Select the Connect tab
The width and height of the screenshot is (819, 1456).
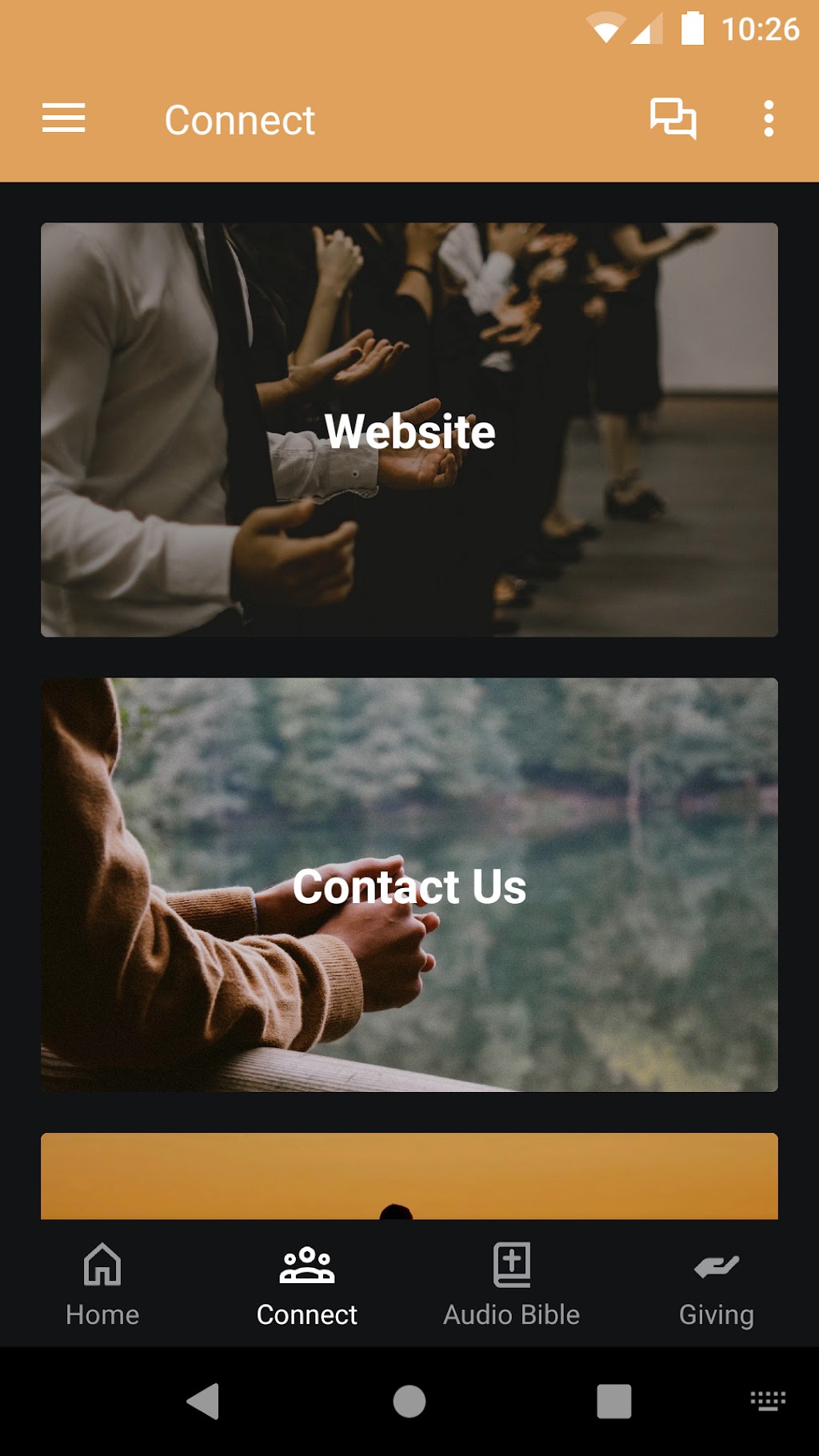307,1284
